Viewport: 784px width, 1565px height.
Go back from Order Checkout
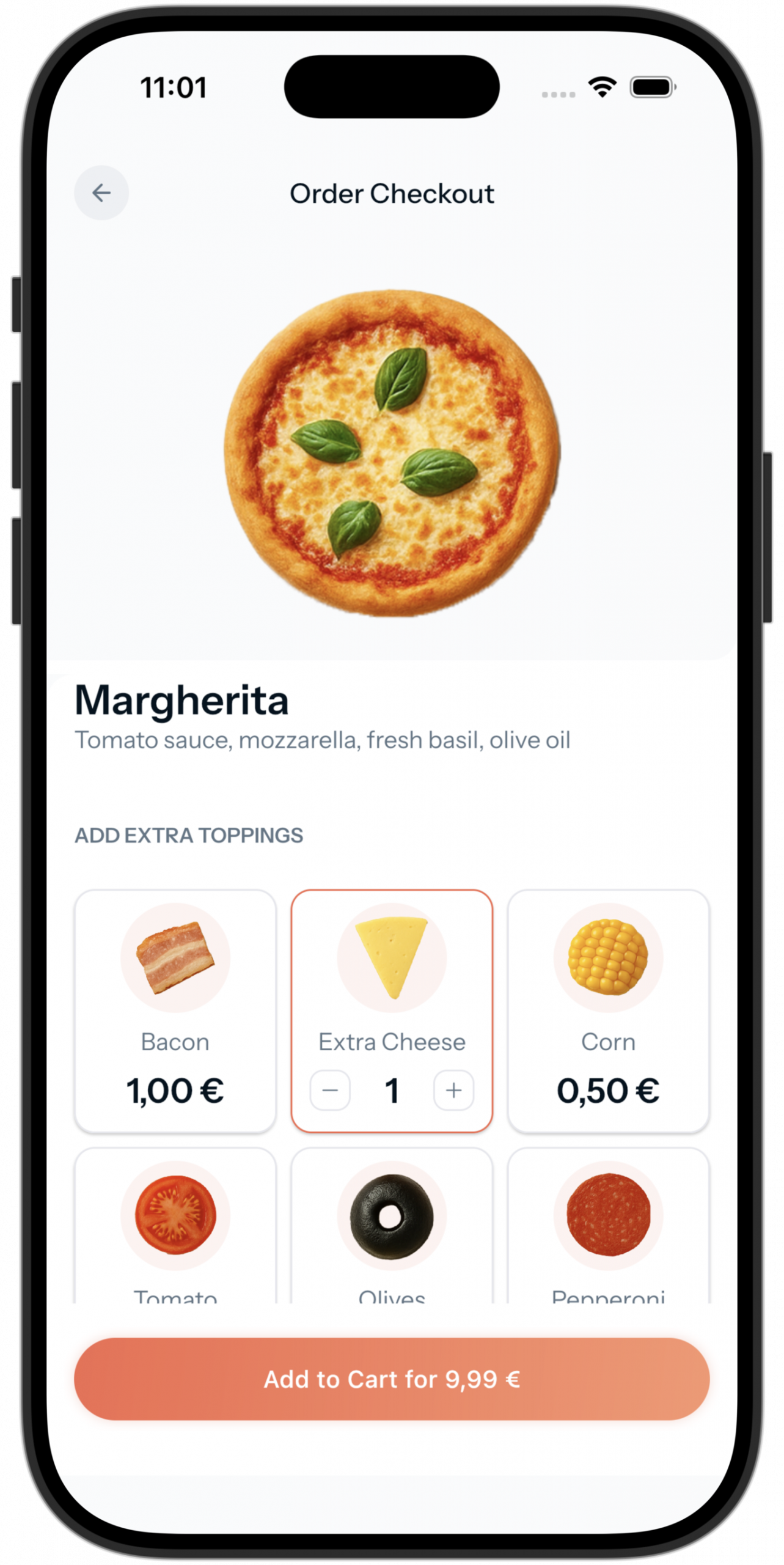tap(101, 193)
